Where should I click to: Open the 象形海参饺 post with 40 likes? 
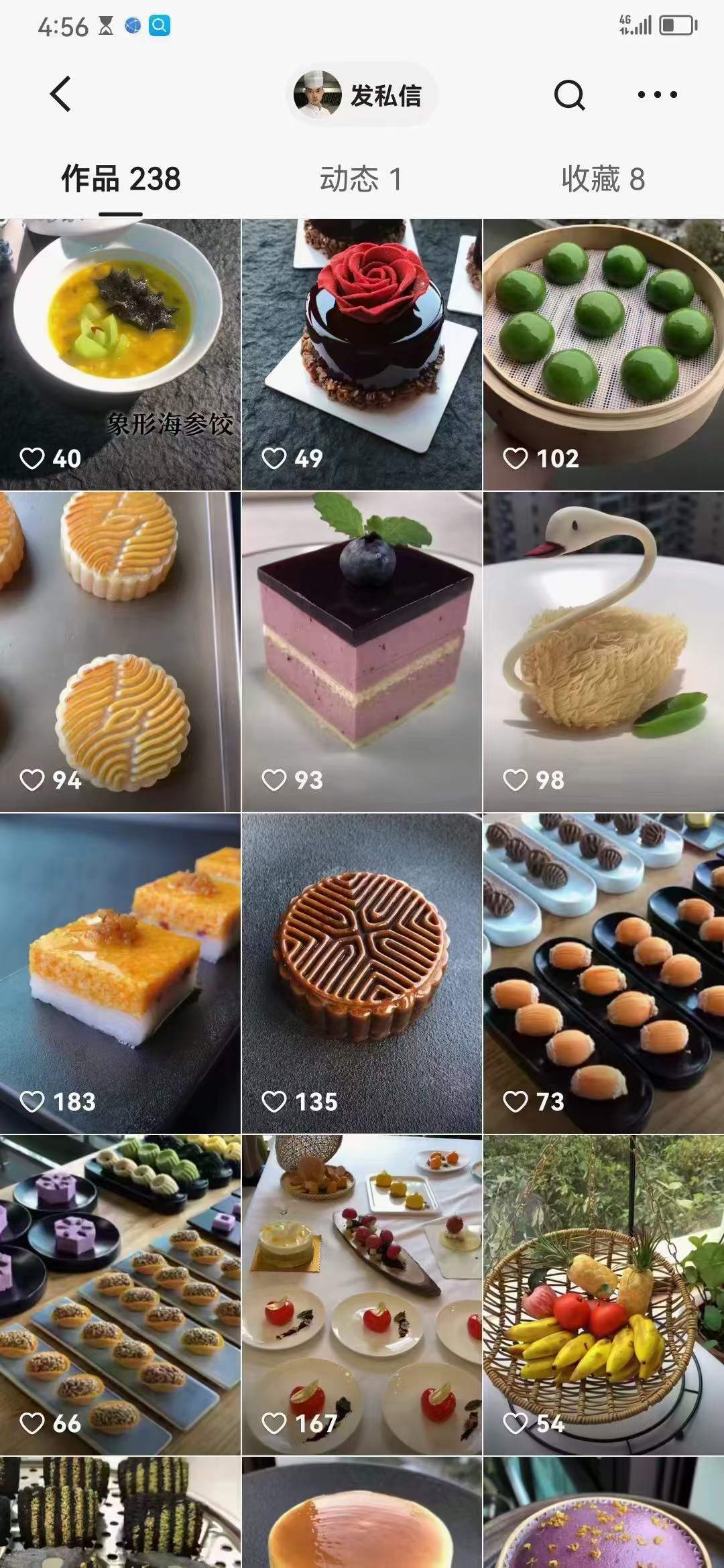click(x=120, y=354)
